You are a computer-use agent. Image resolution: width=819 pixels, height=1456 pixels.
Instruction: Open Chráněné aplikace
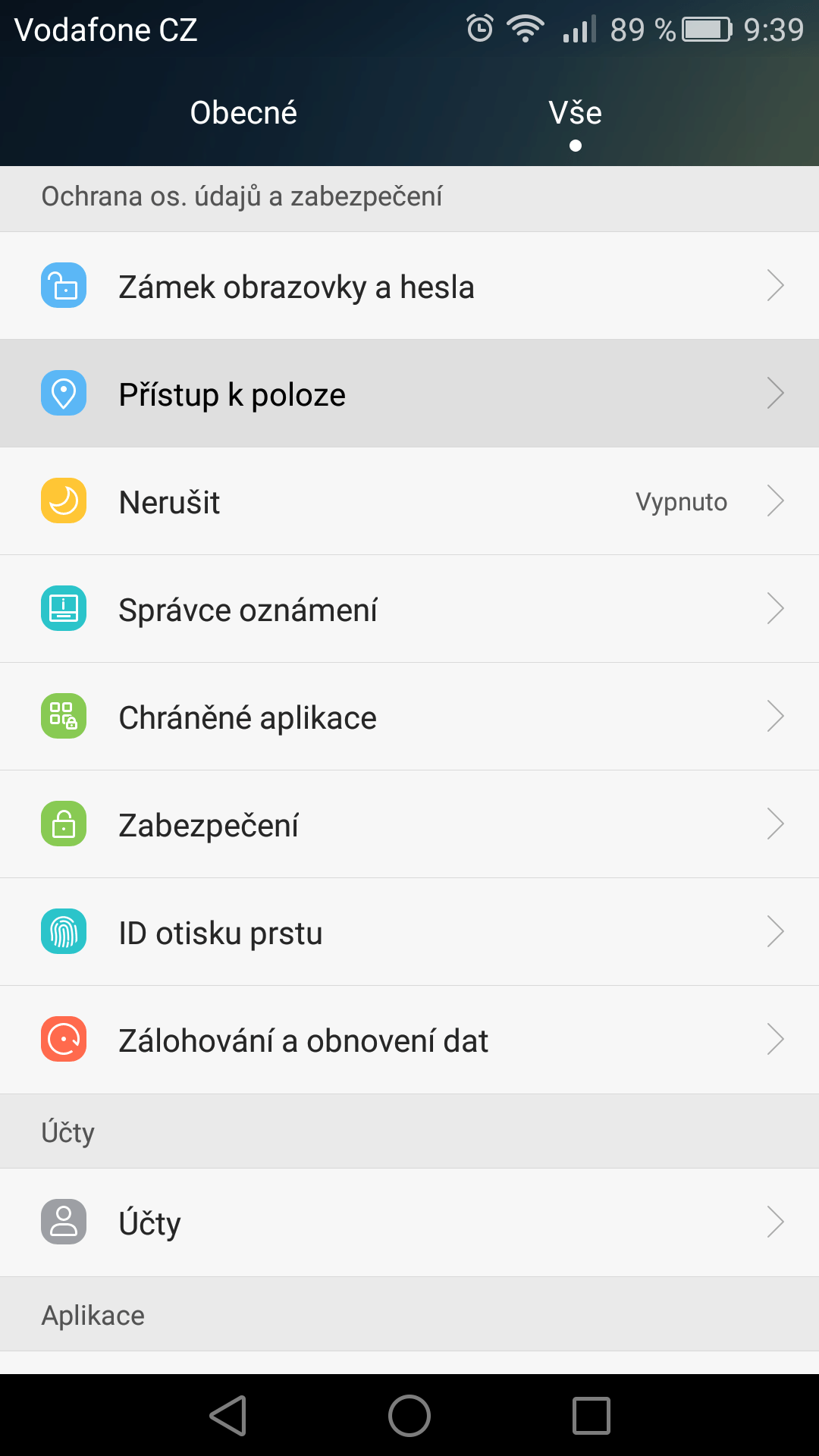click(409, 717)
